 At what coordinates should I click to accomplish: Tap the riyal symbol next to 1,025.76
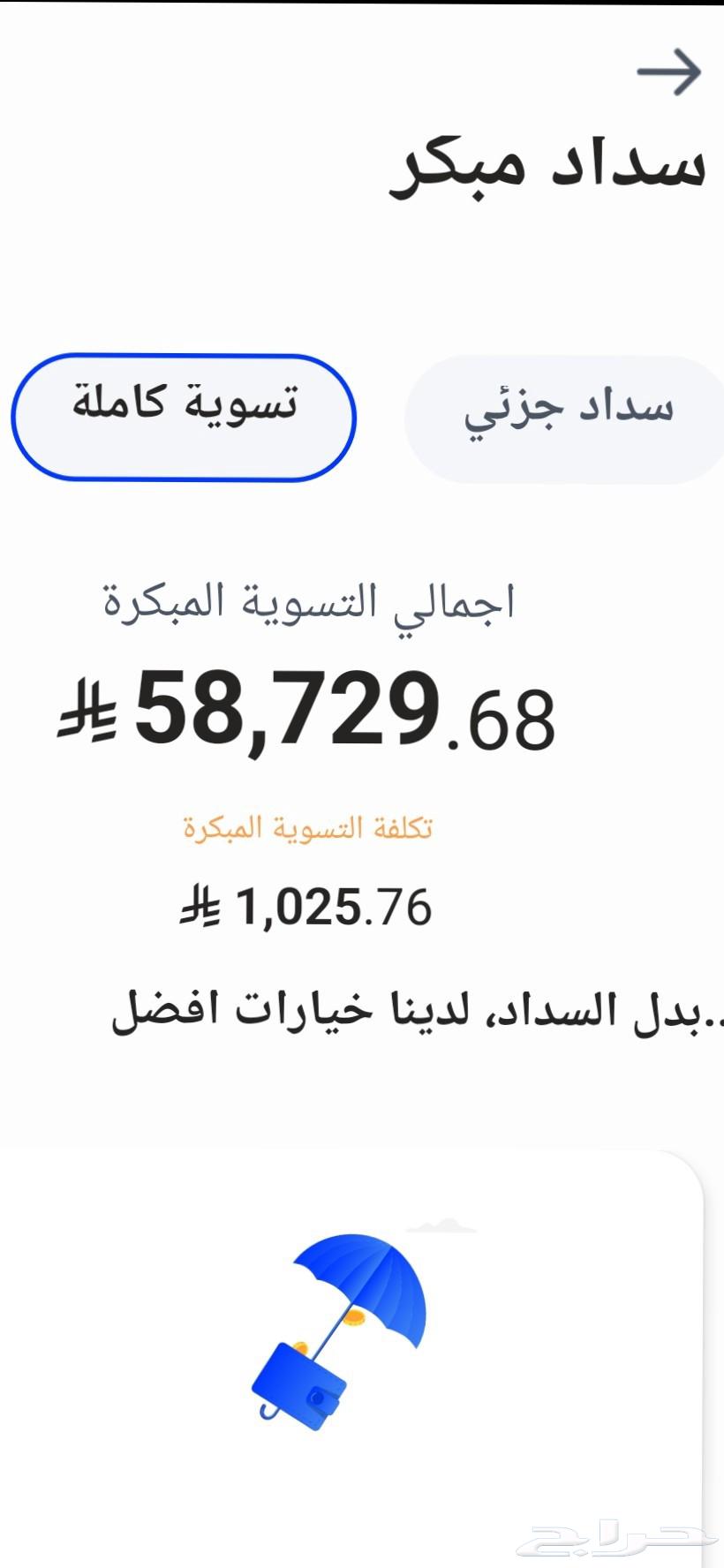[x=203, y=909]
